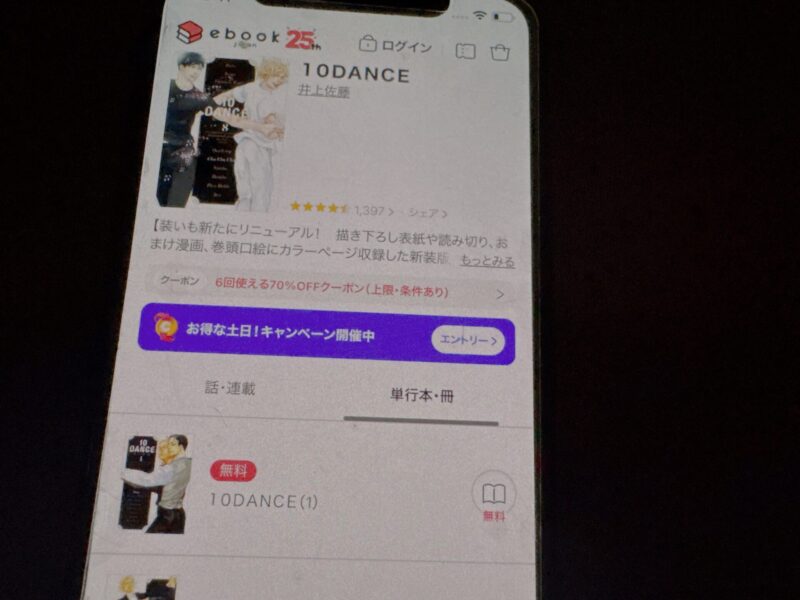Open the 10DANCE(1) volume cover
The width and height of the screenshot is (800, 600).
155,483
